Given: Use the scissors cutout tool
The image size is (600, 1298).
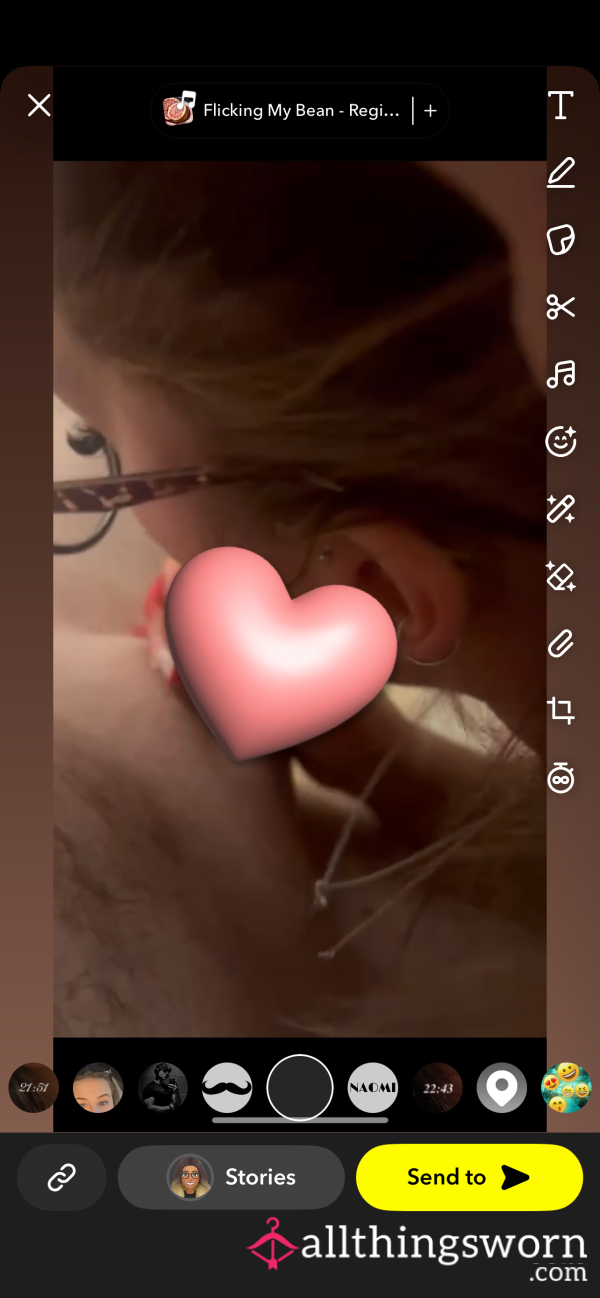Looking at the screenshot, I should [x=561, y=307].
